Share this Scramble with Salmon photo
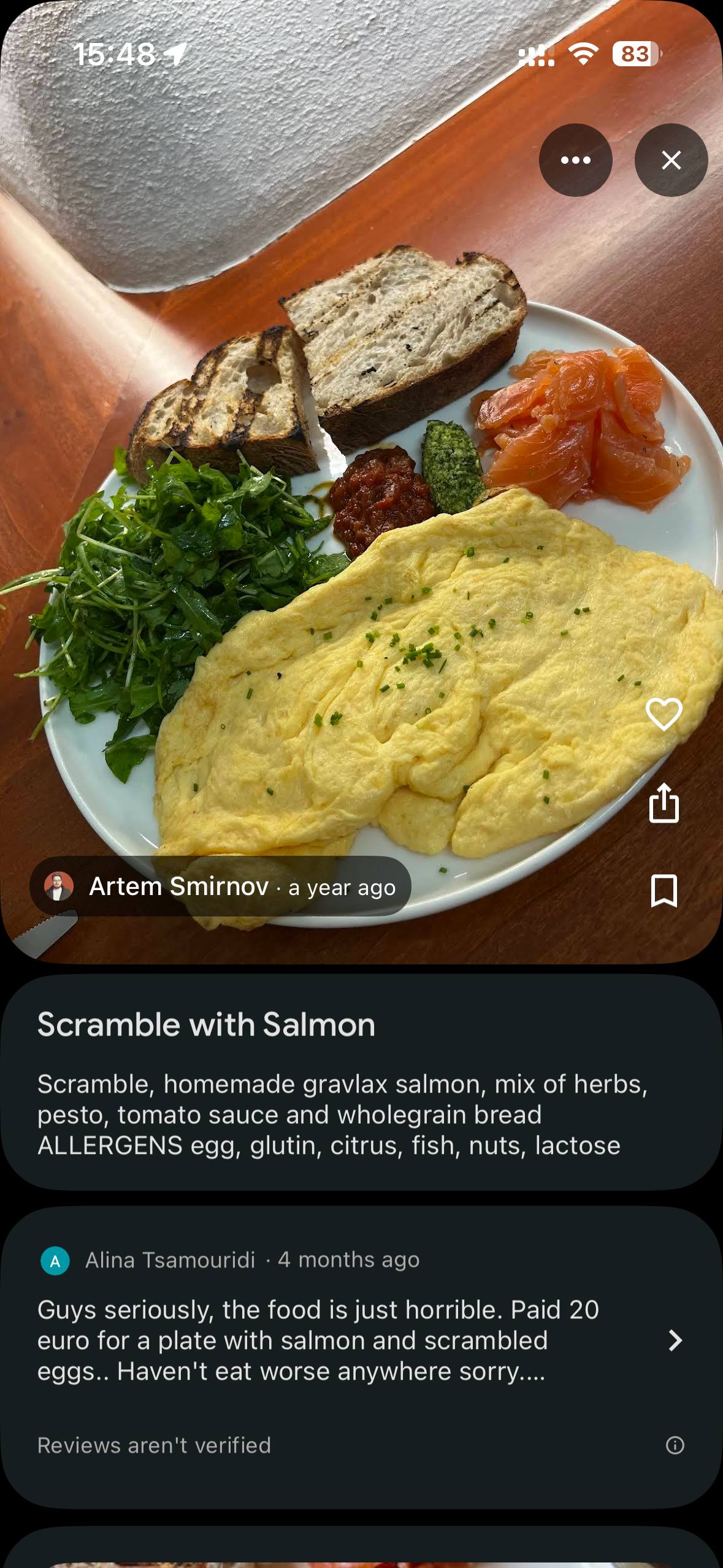Image resolution: width=723 pixels, height=1568 pixels. click(664, 802)
